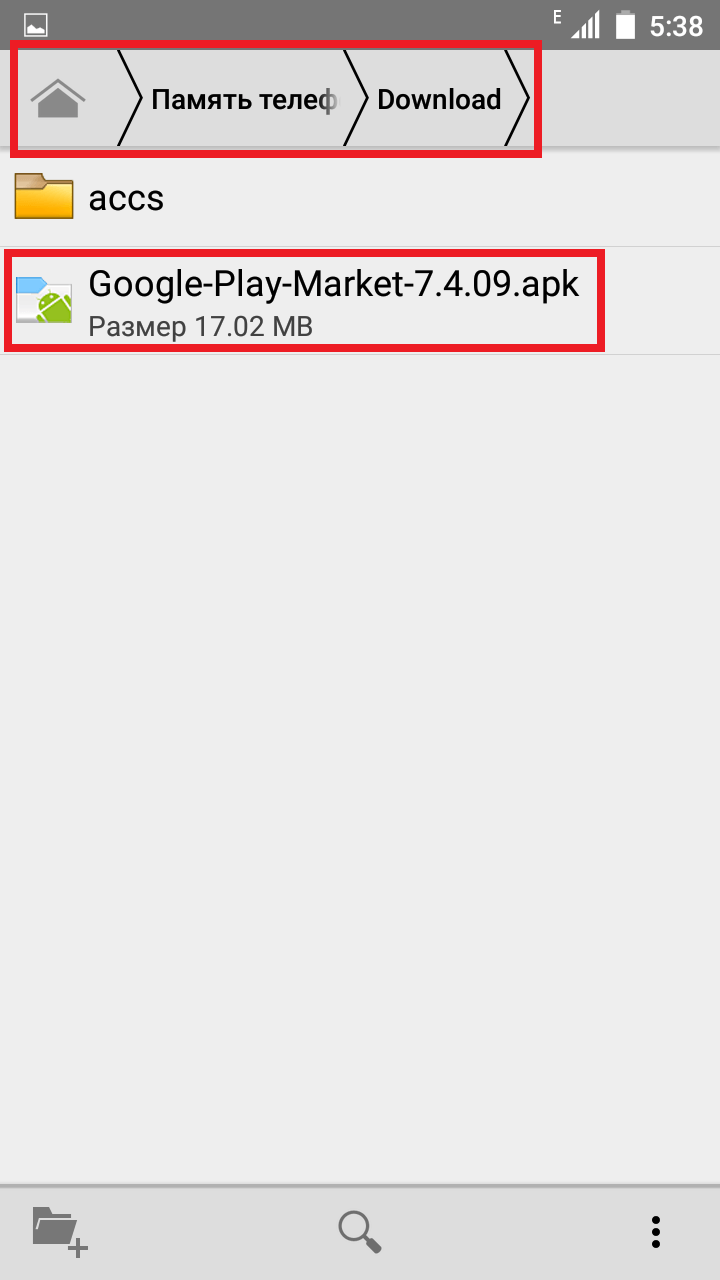Open the accs folder
Screen dimensions: 720x1280
click(x=360, y=198)
